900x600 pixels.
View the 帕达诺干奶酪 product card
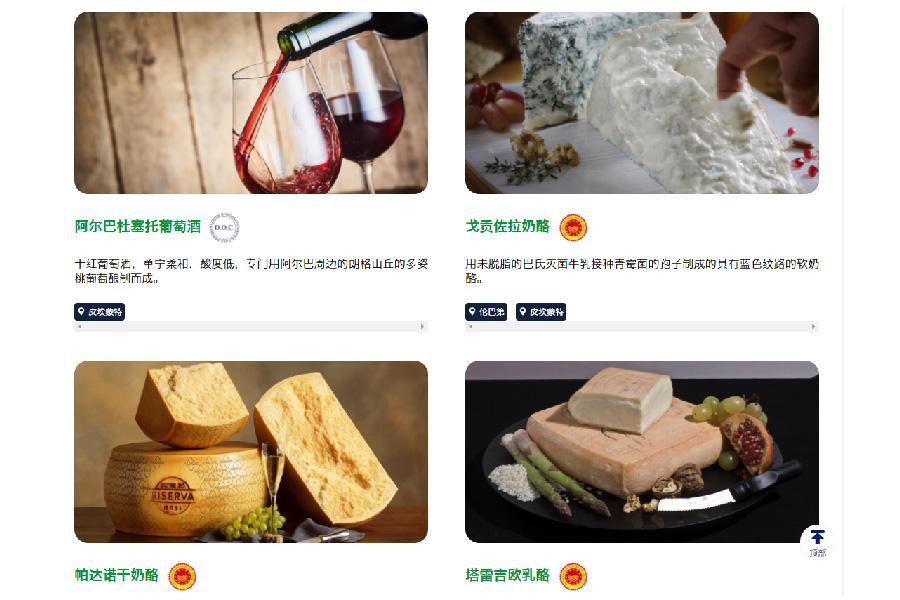point(117,575)
